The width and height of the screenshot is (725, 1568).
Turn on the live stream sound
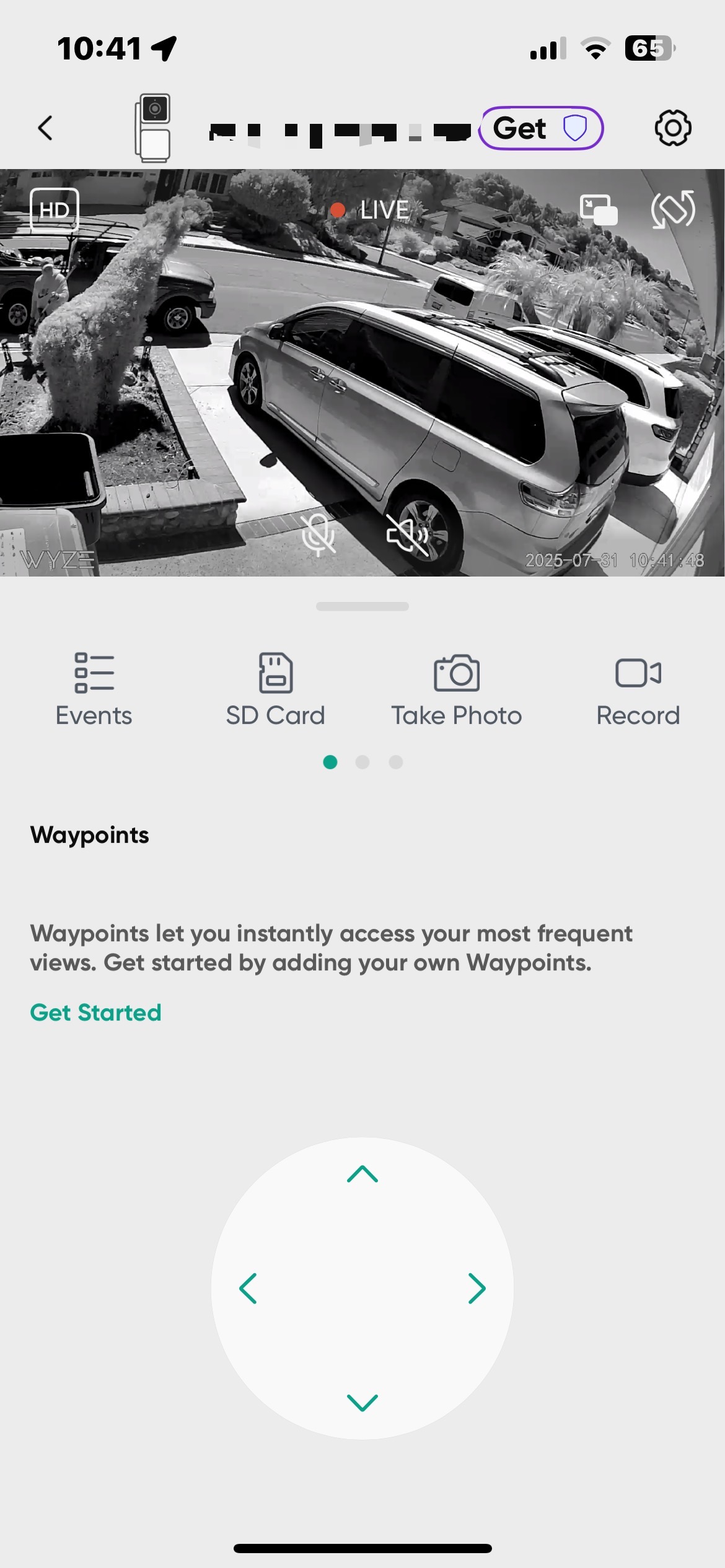(x=407, y=534)
